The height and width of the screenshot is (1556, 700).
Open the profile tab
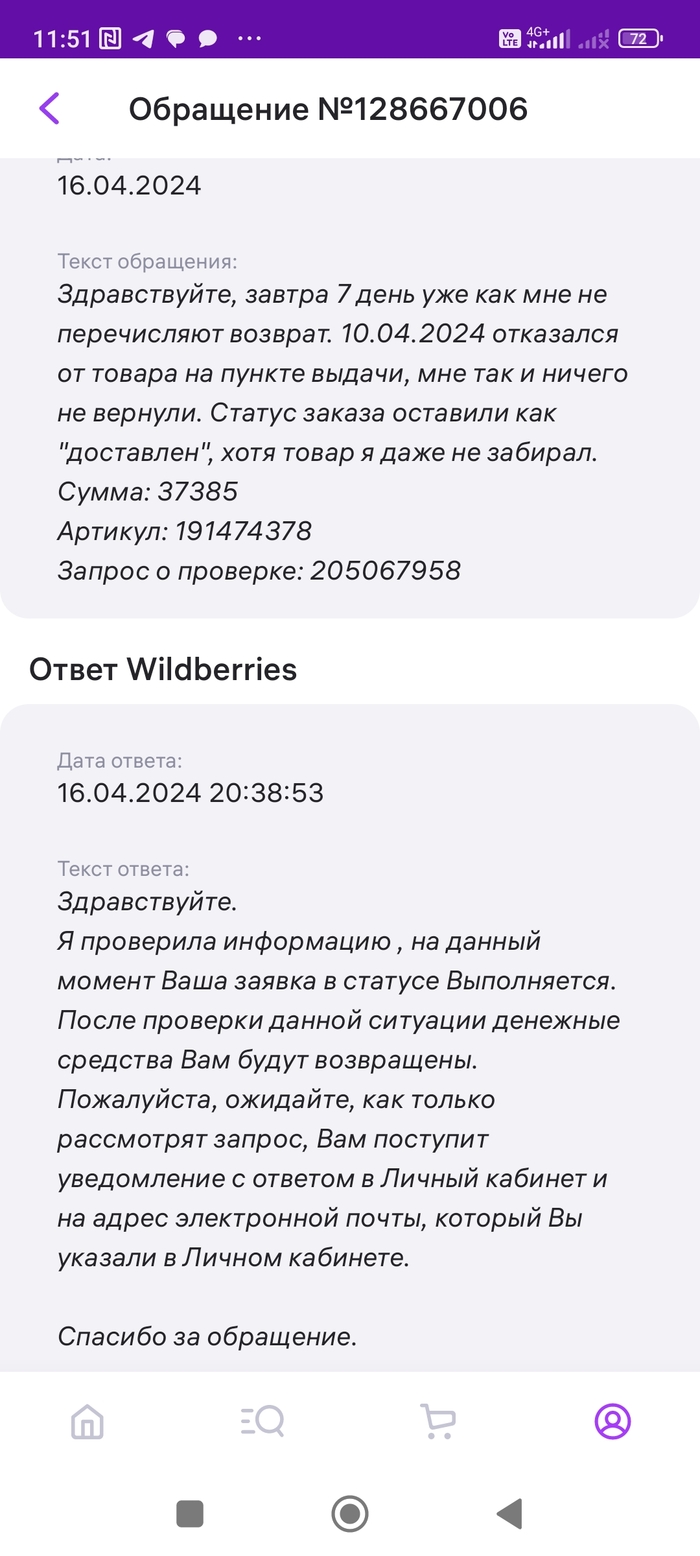[612, 1421]
